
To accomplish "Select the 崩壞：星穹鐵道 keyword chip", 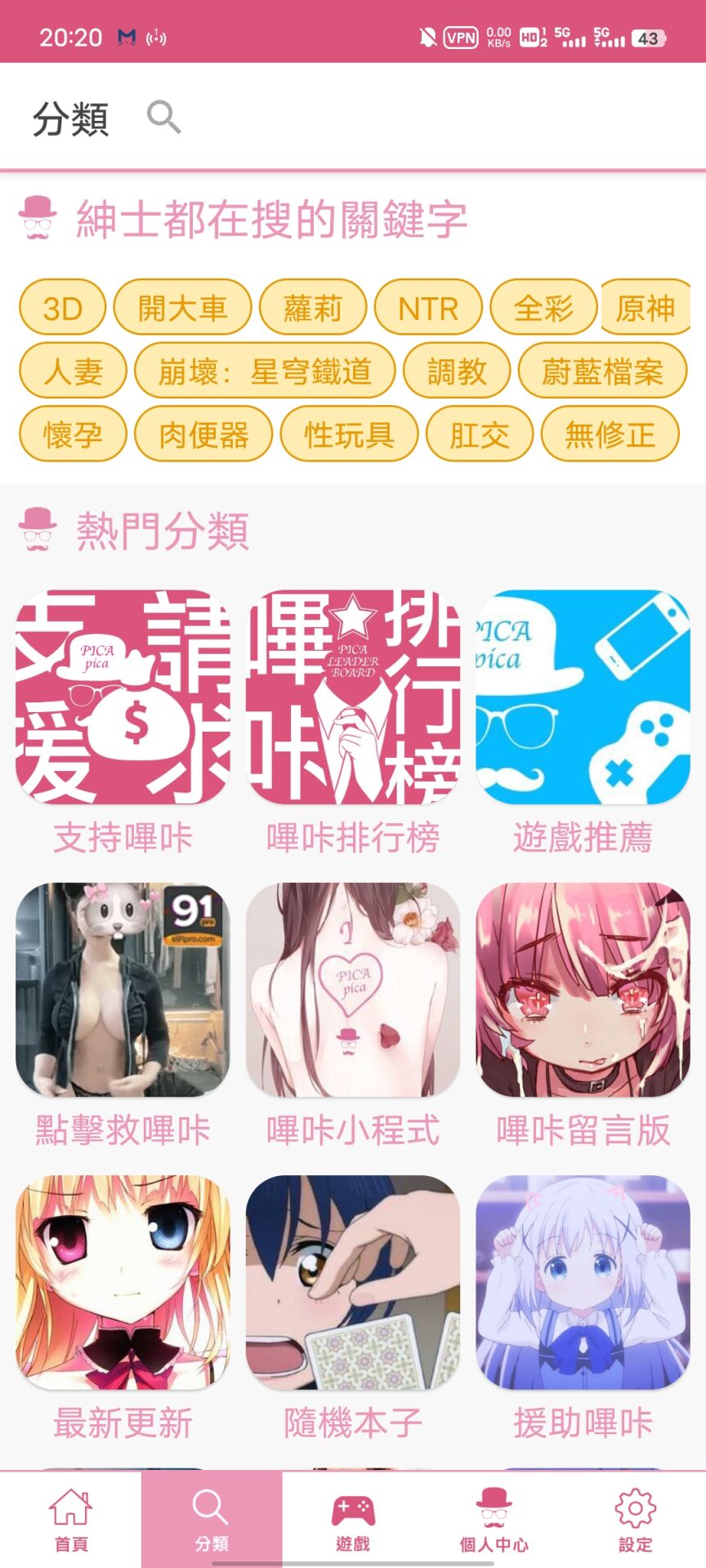I will pyautogui.click(x=265, y=372).
